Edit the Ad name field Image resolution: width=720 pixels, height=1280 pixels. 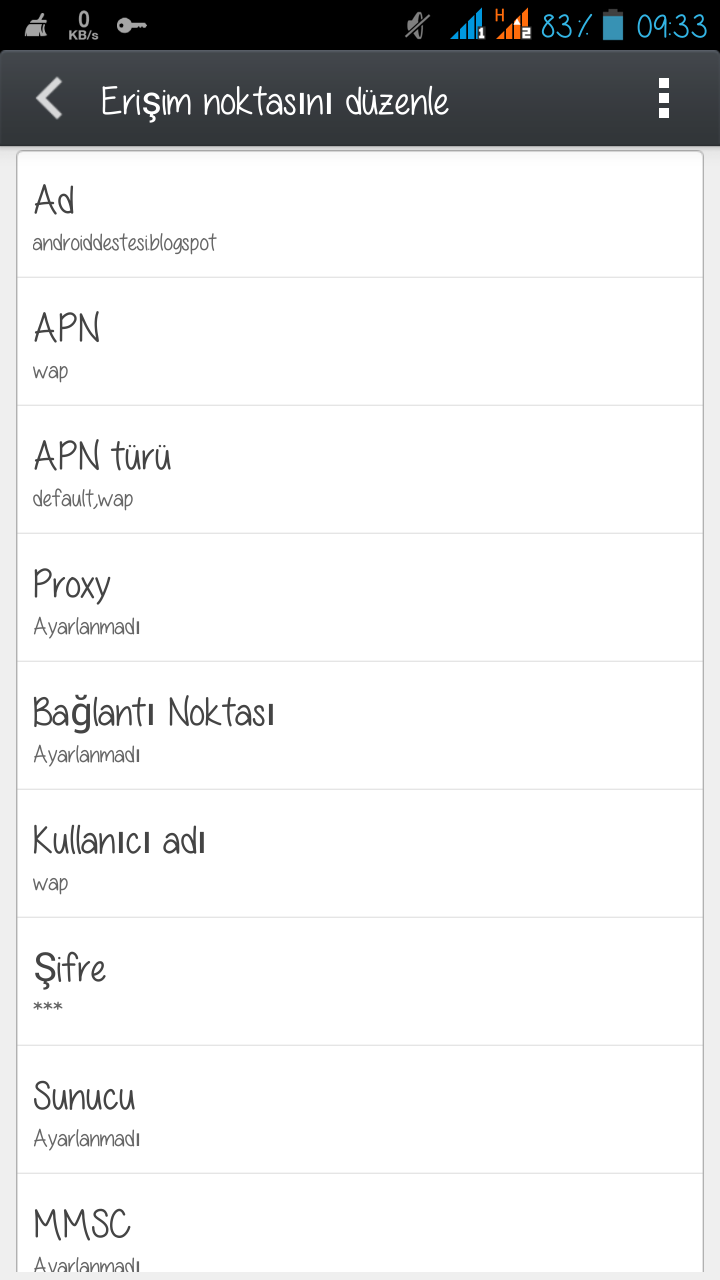[360, 214]
